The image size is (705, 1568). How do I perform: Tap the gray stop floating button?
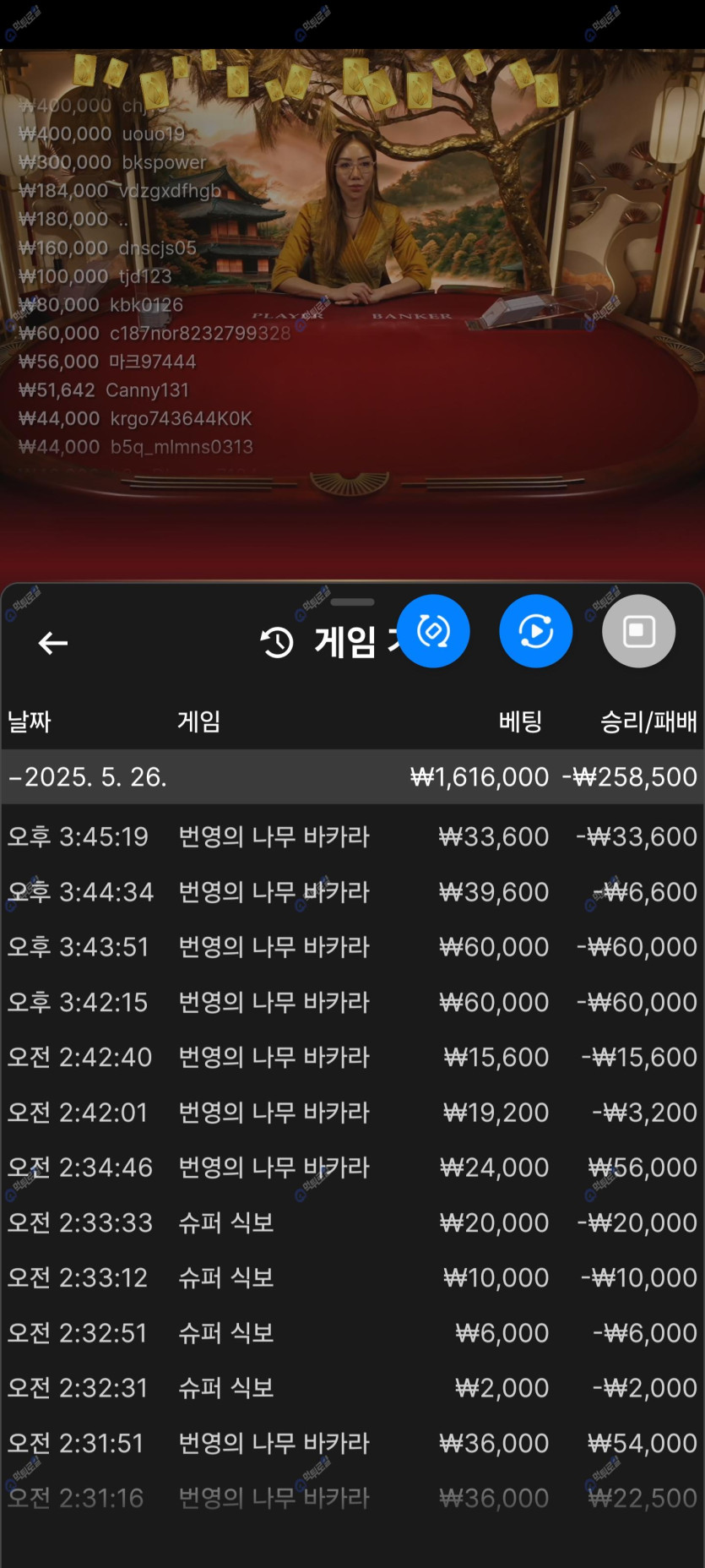click(638, 631)
